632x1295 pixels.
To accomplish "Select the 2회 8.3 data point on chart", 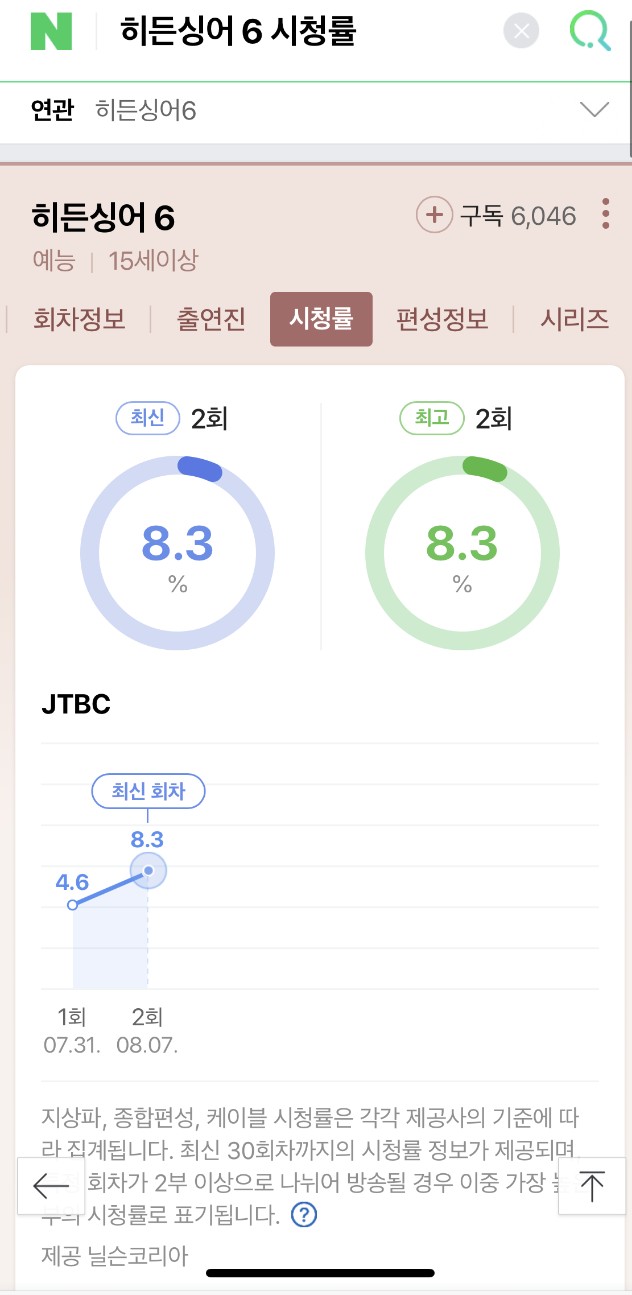I will tap(148, 870).
